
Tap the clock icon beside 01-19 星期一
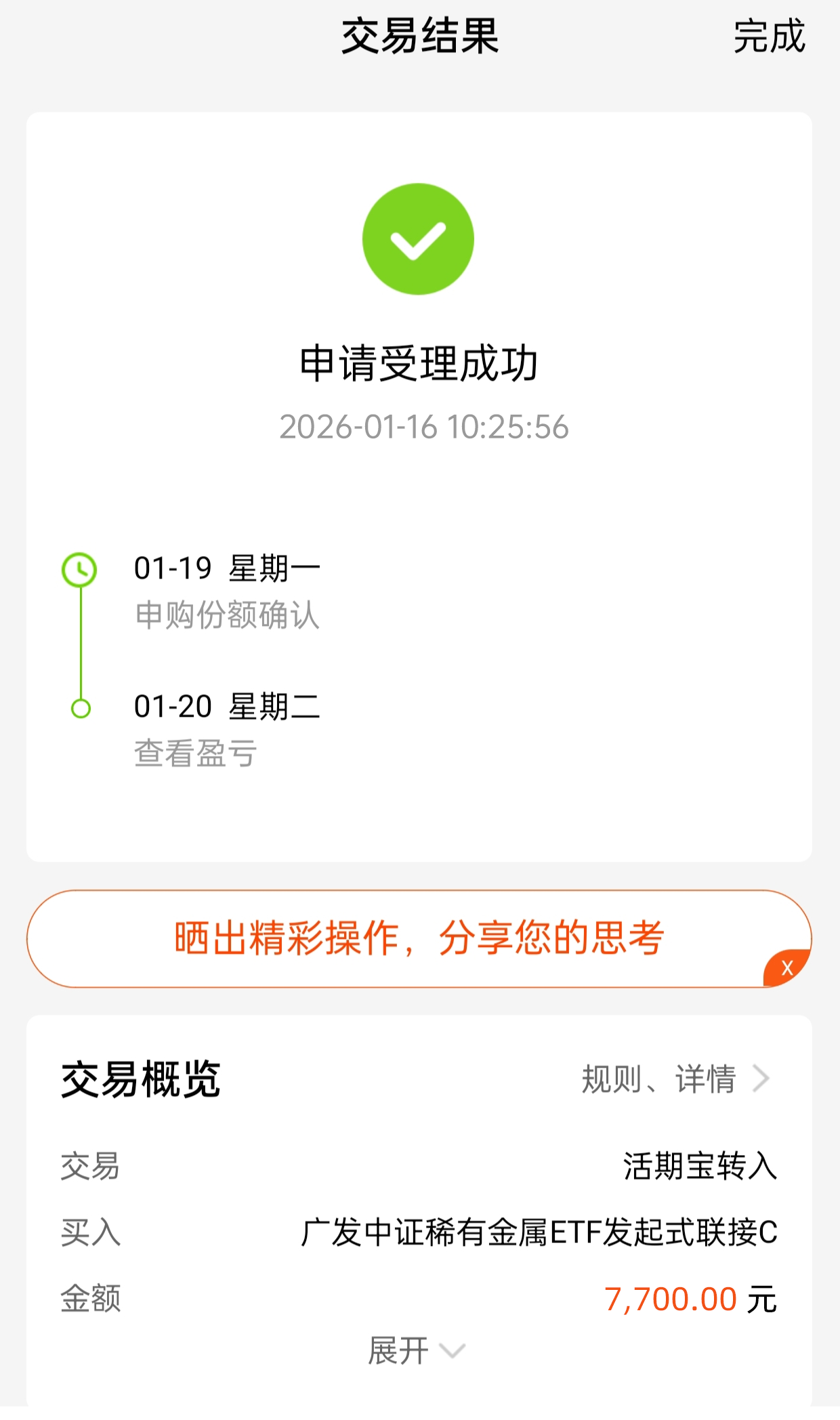(x=81, y=570)
